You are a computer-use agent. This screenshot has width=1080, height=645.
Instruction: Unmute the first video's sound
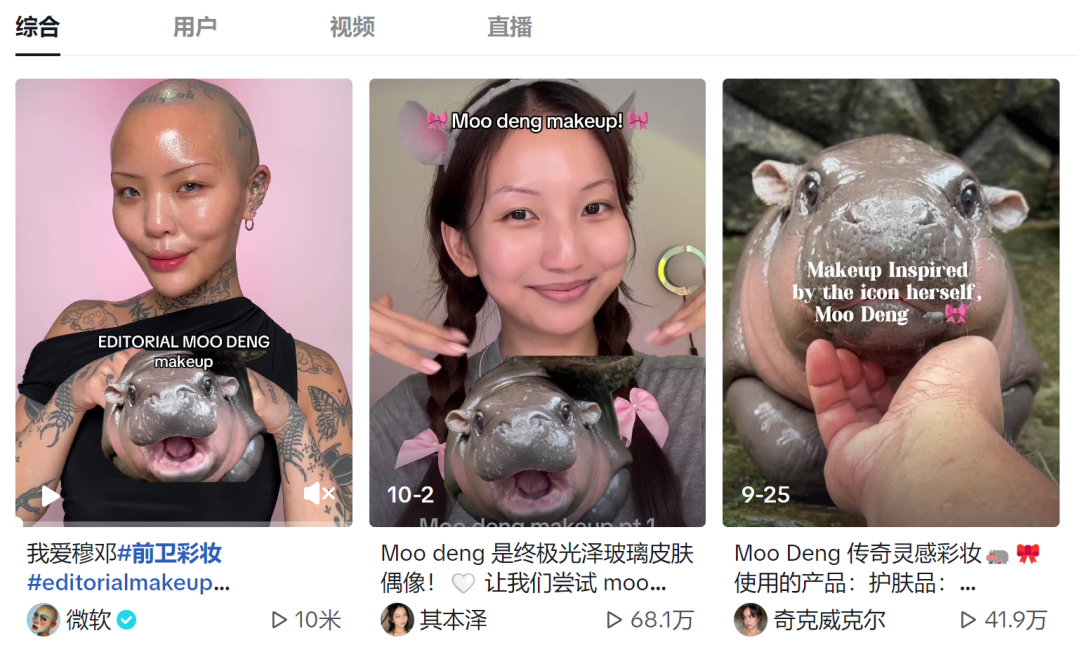[x=319, y=493]
